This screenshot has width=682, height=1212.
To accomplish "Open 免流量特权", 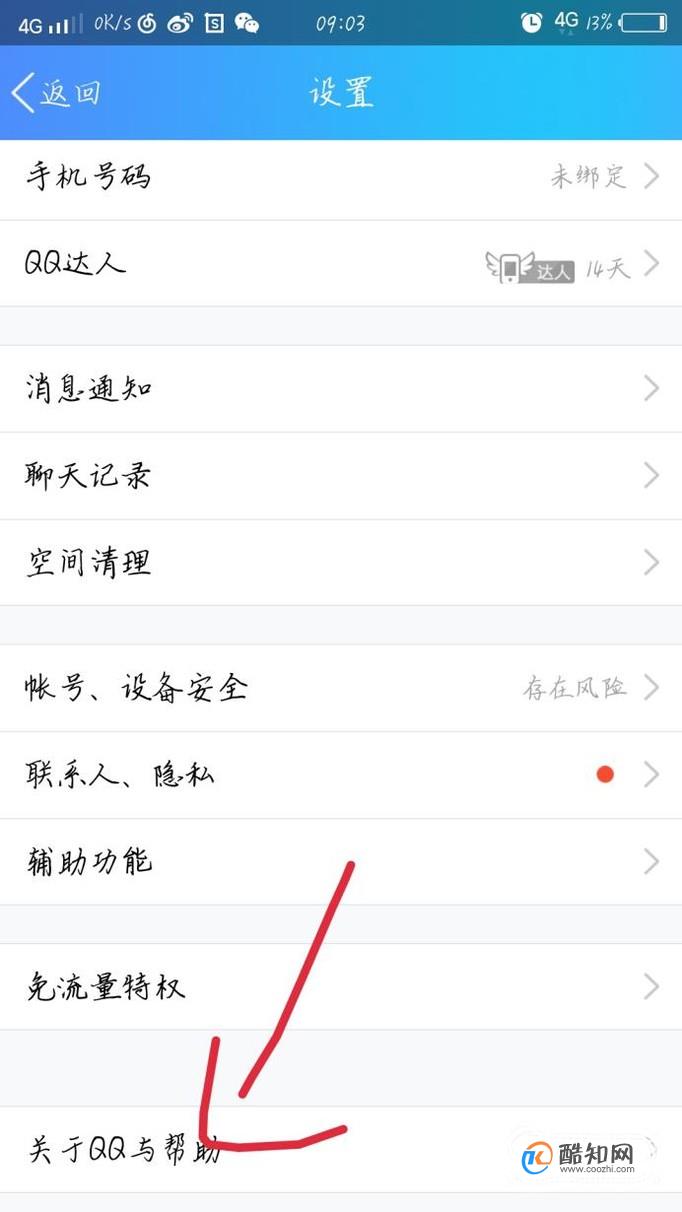I will tap(341, 987).
